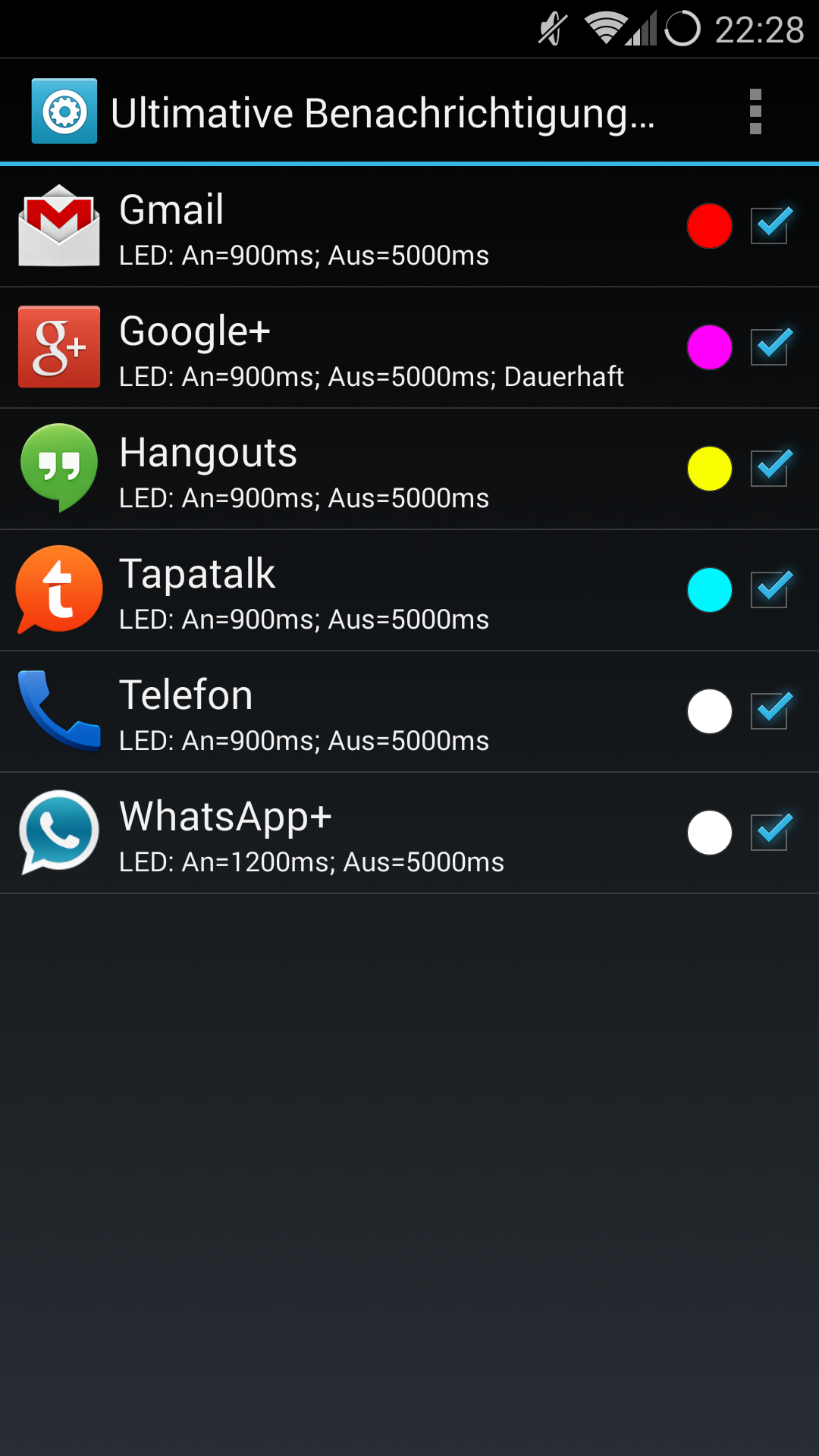Tap the app icon in title bar

(64, 111)
